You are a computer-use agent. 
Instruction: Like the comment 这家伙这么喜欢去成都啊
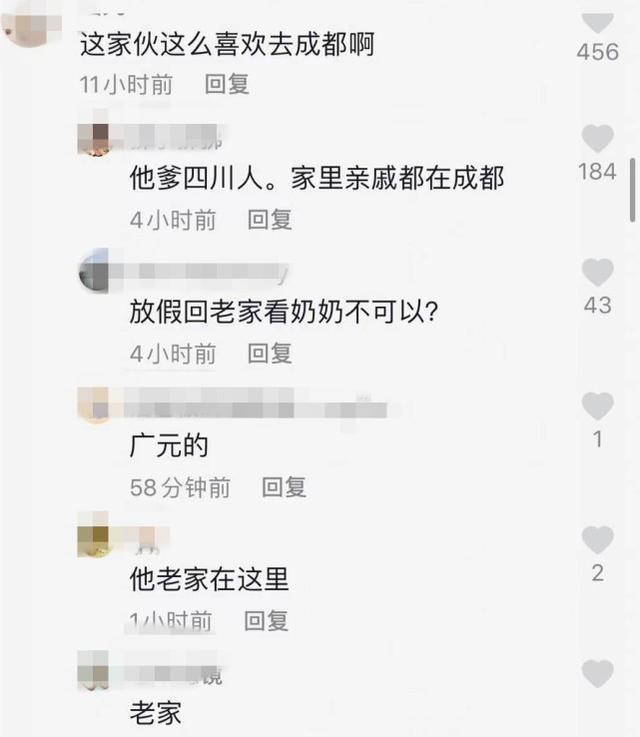pos(598,20)
